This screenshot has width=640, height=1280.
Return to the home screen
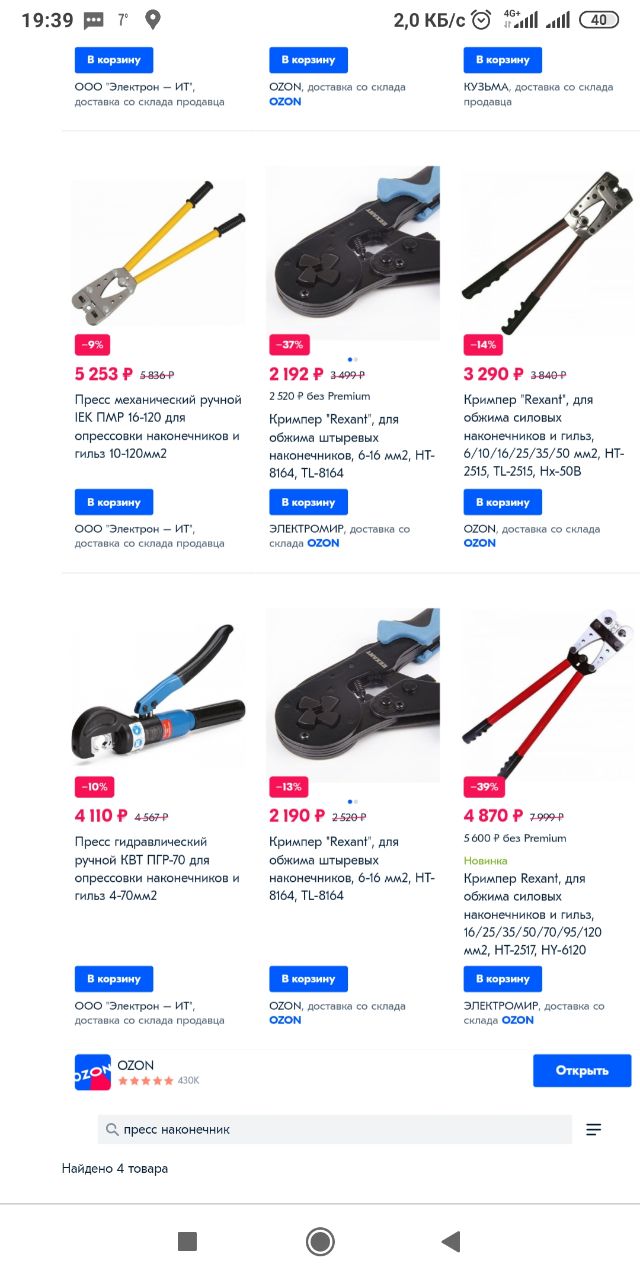click(x=320, y=1242)
